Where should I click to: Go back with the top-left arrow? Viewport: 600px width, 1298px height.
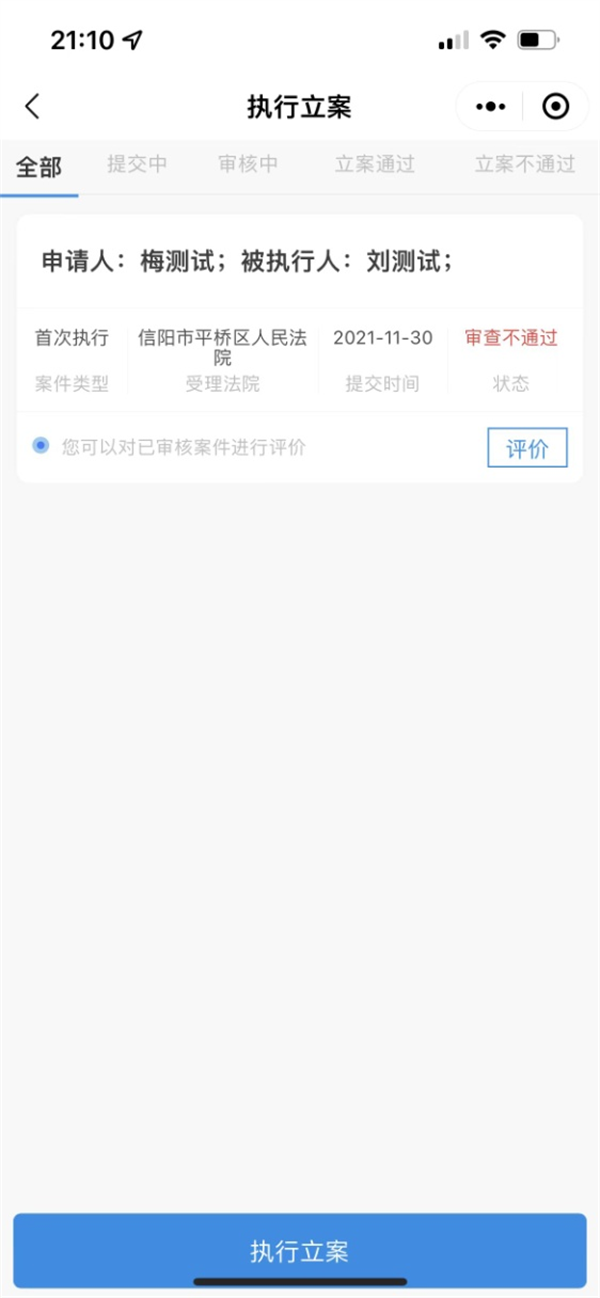[x=33, y=107]
